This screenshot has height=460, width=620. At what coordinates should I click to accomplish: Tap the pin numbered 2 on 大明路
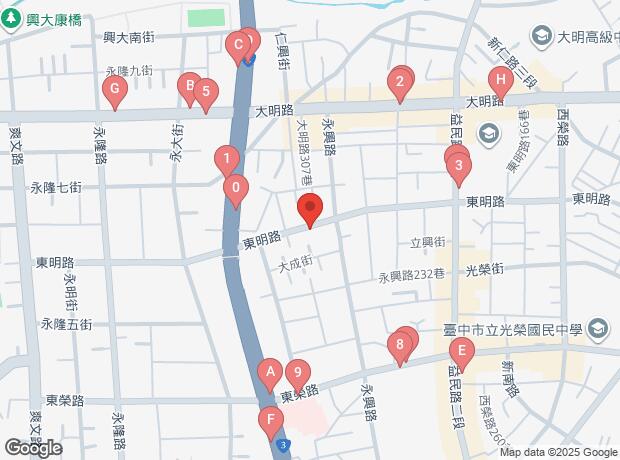coord(400,85)
